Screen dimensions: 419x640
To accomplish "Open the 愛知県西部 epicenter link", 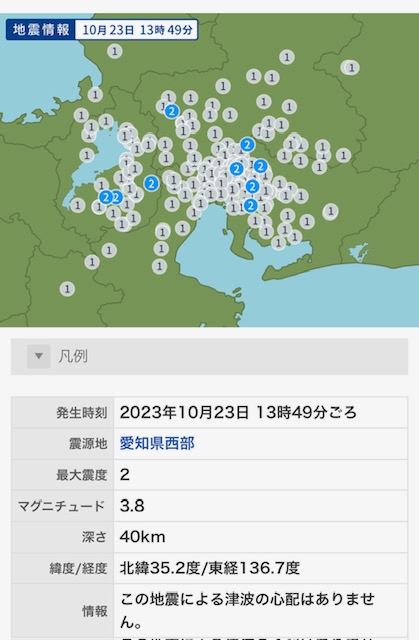I will pos(157,443).
